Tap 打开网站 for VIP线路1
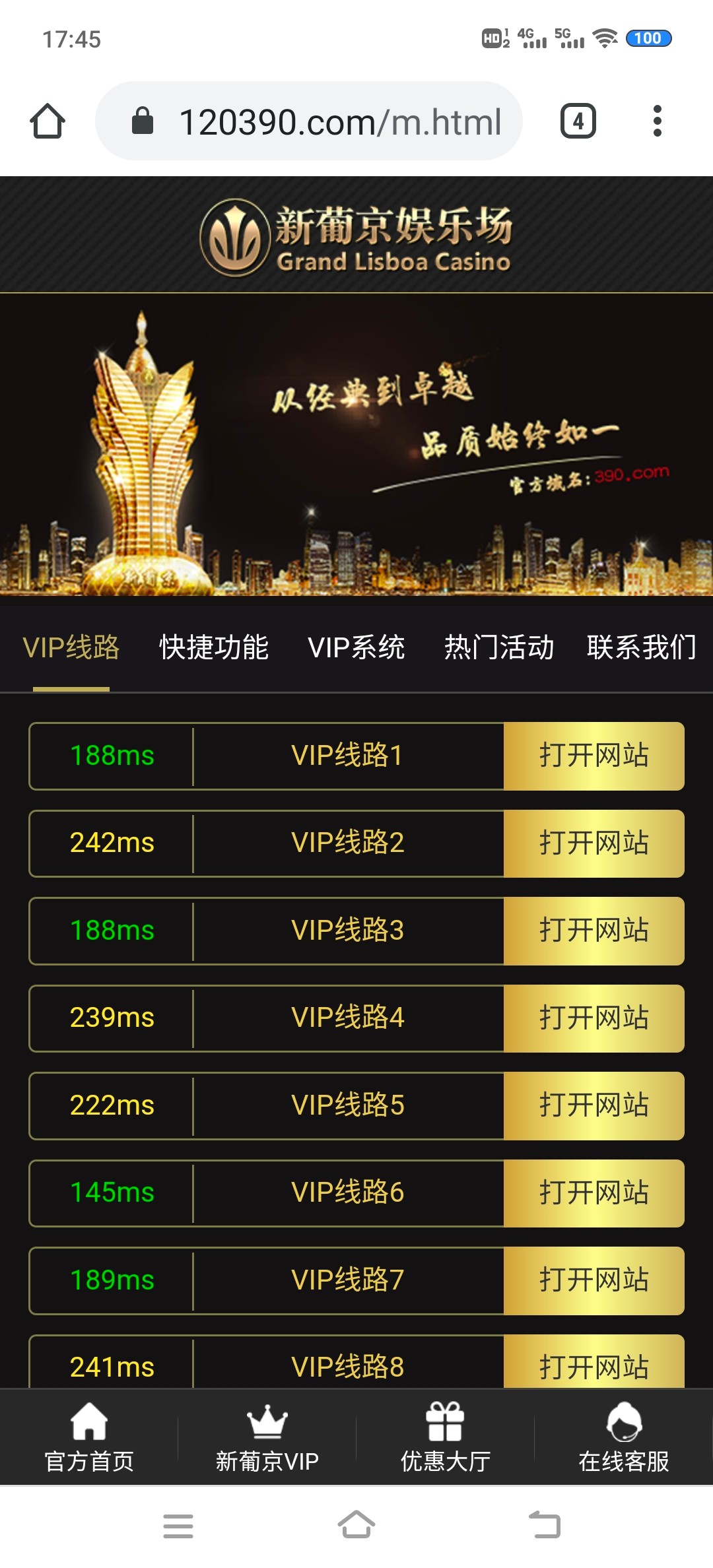The height and width of the screenshot is (1568, 713). point(594,756)
